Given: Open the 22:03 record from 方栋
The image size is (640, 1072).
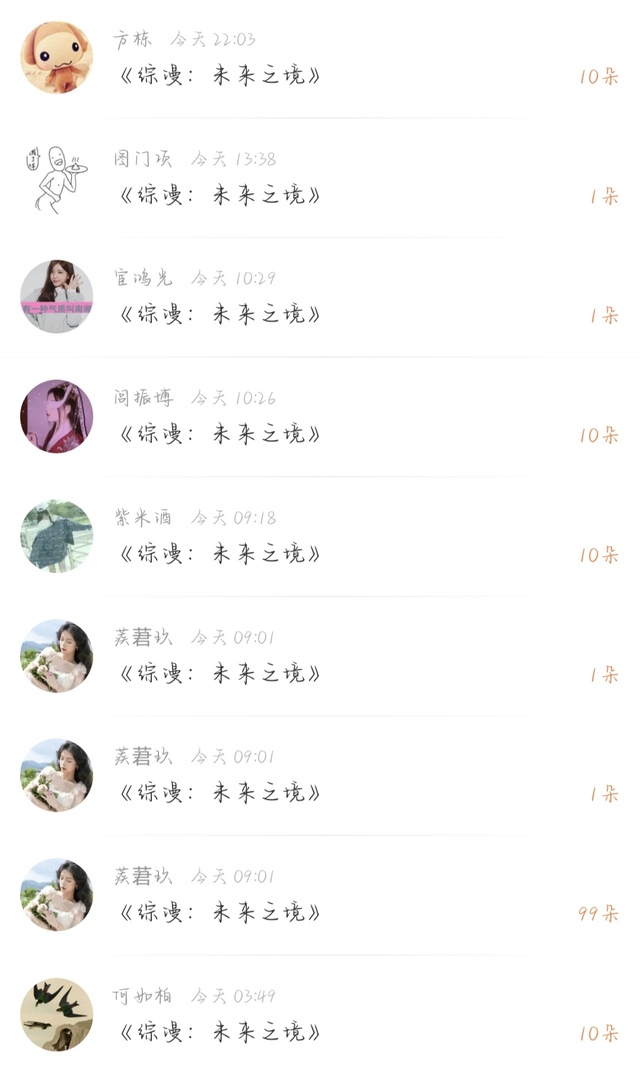Looking at the screenshot, I should (320, 58).
